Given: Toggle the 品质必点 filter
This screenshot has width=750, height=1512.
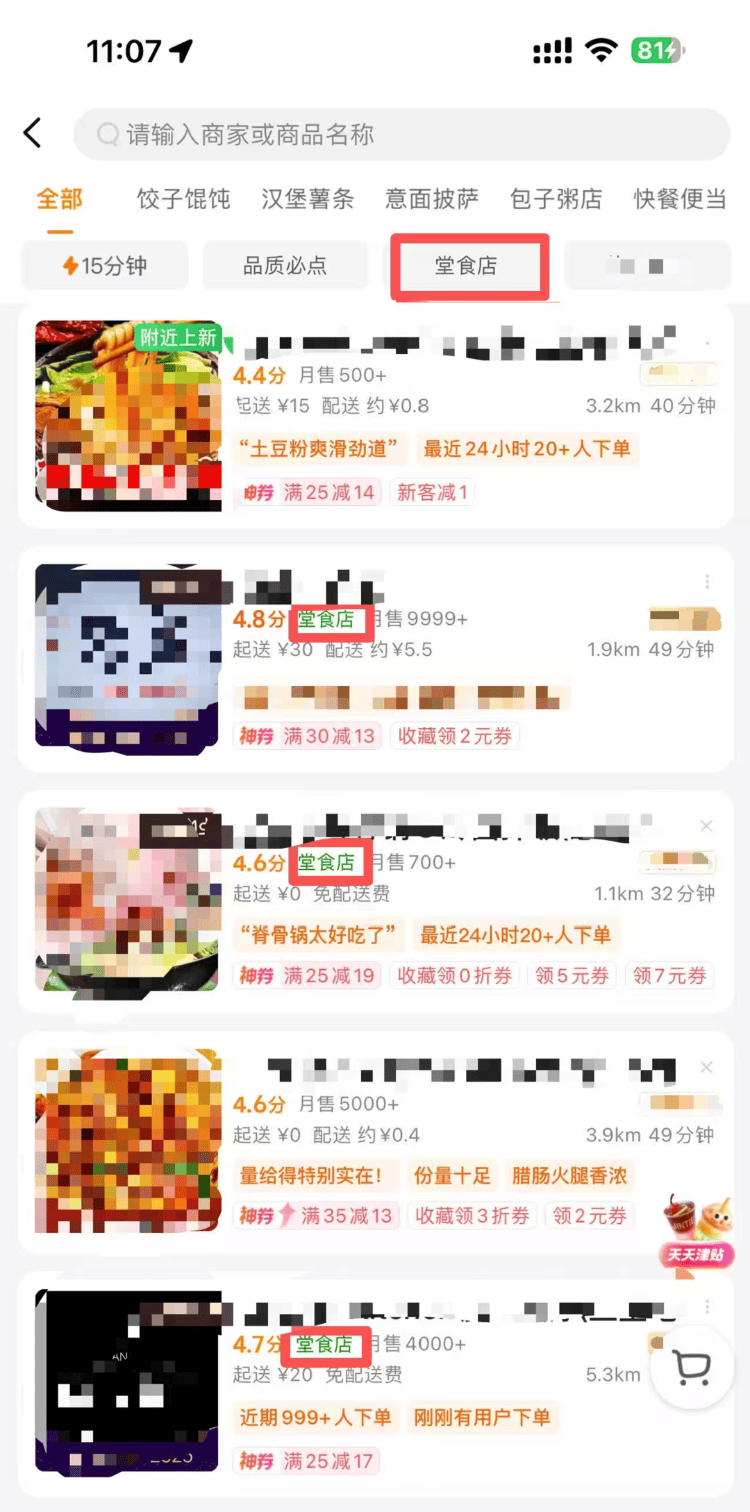Looking at the screenshot, I should (286, 265).
